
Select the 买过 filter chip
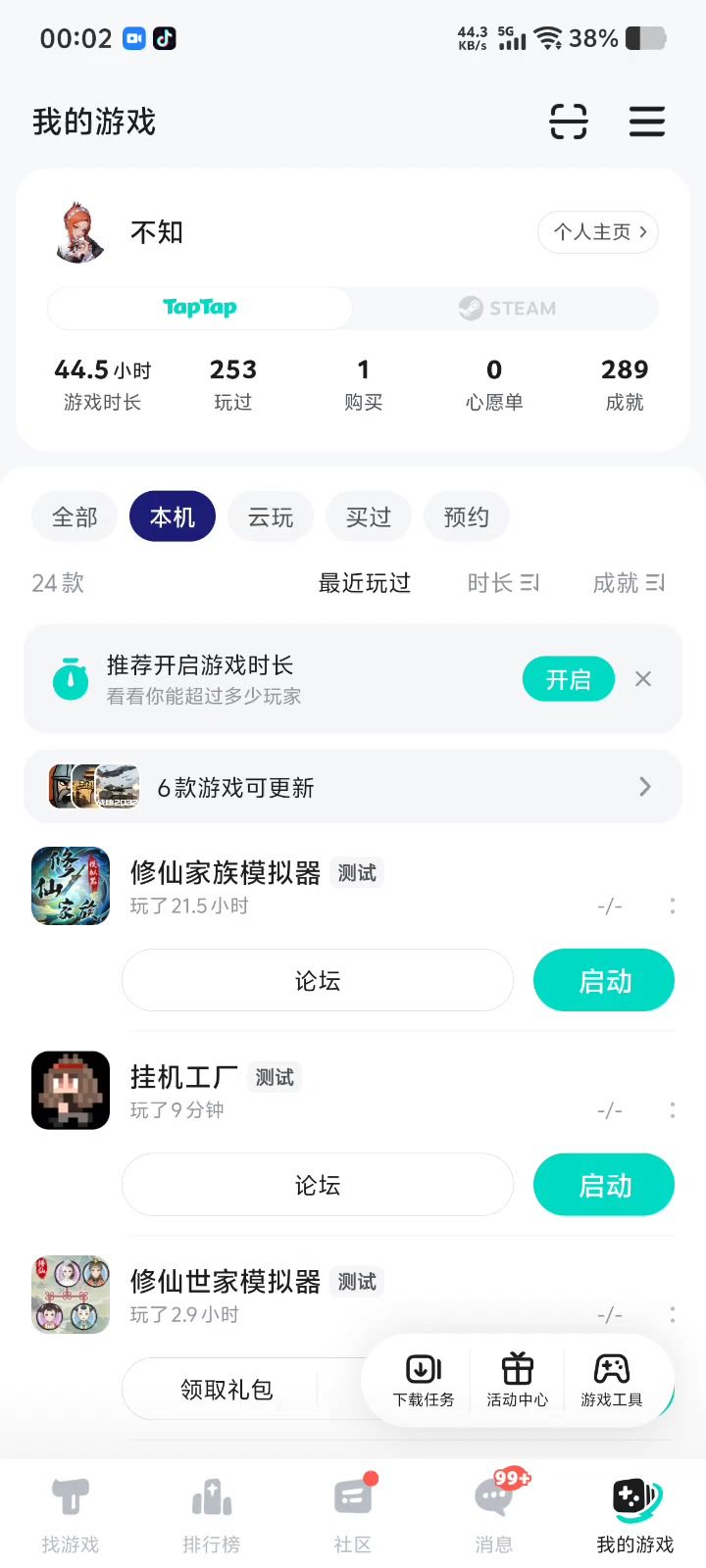pyautogui.click(x=369, y=516)
